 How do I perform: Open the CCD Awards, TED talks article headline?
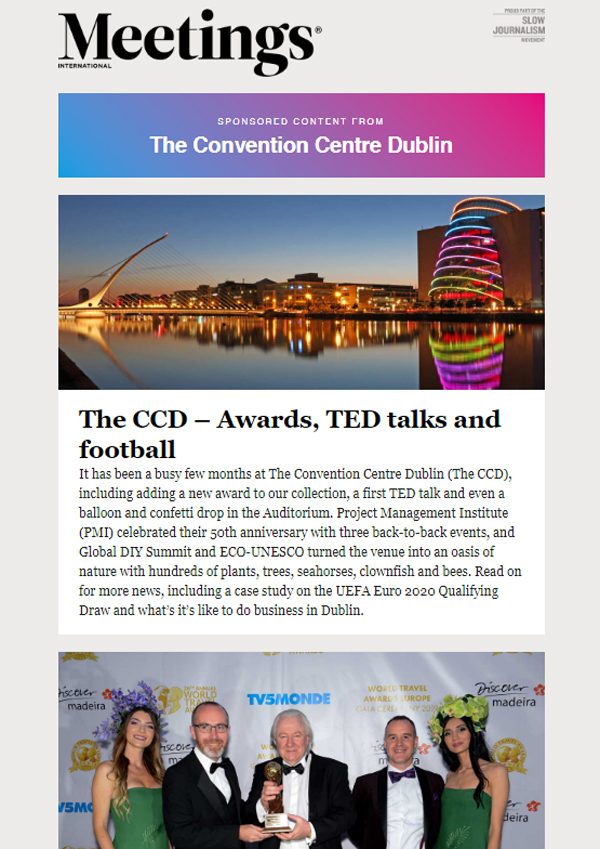click(289, 433)
